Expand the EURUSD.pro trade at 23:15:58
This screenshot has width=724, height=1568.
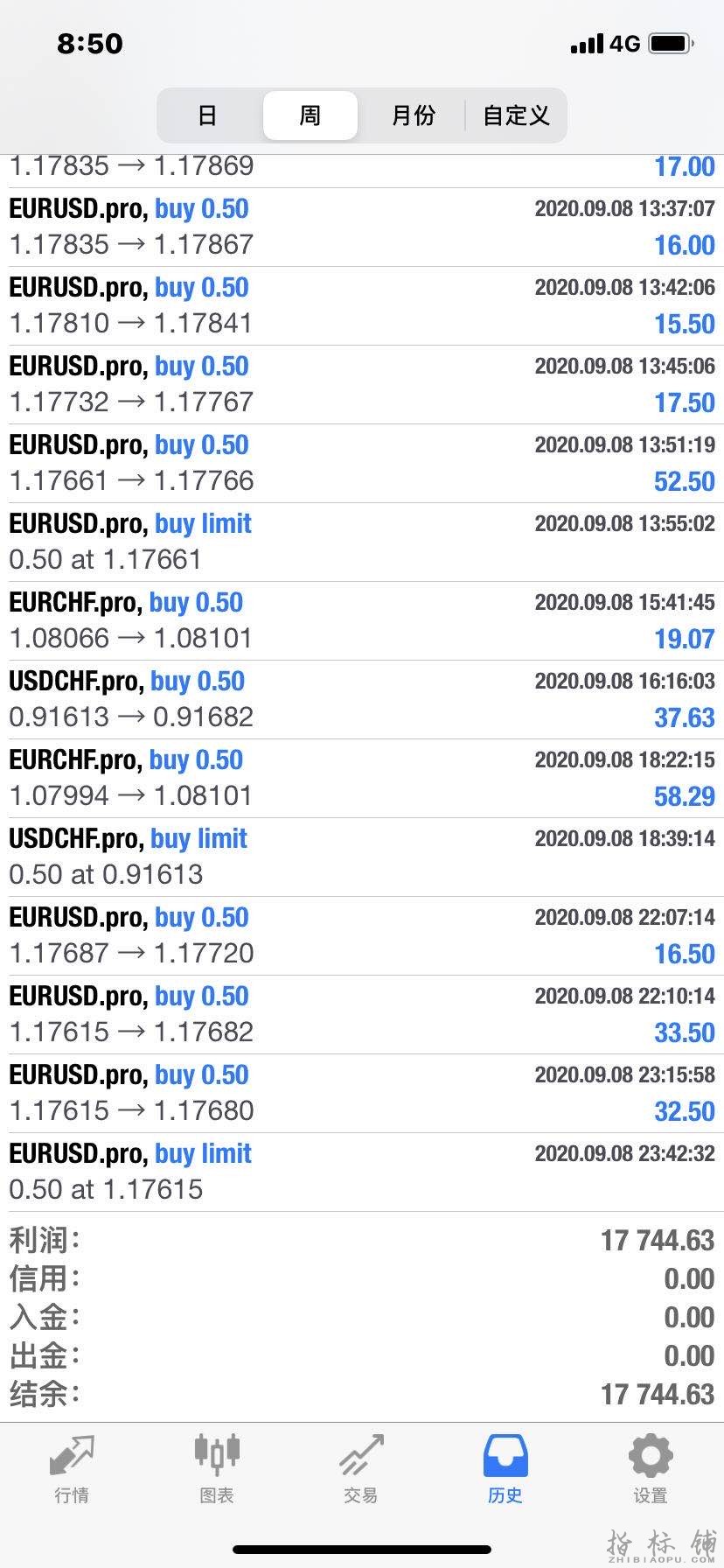(x=362, y=1093)
